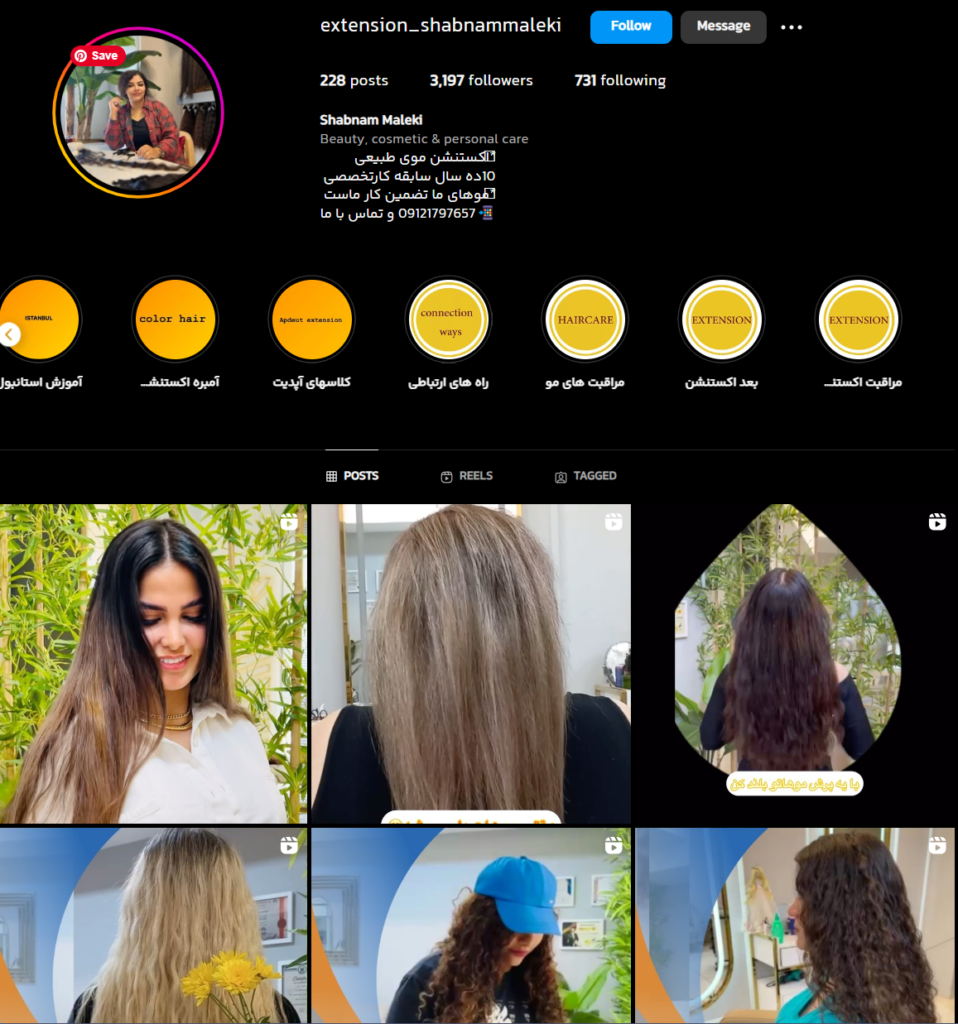Open the reel with yellow flowers

153,925
